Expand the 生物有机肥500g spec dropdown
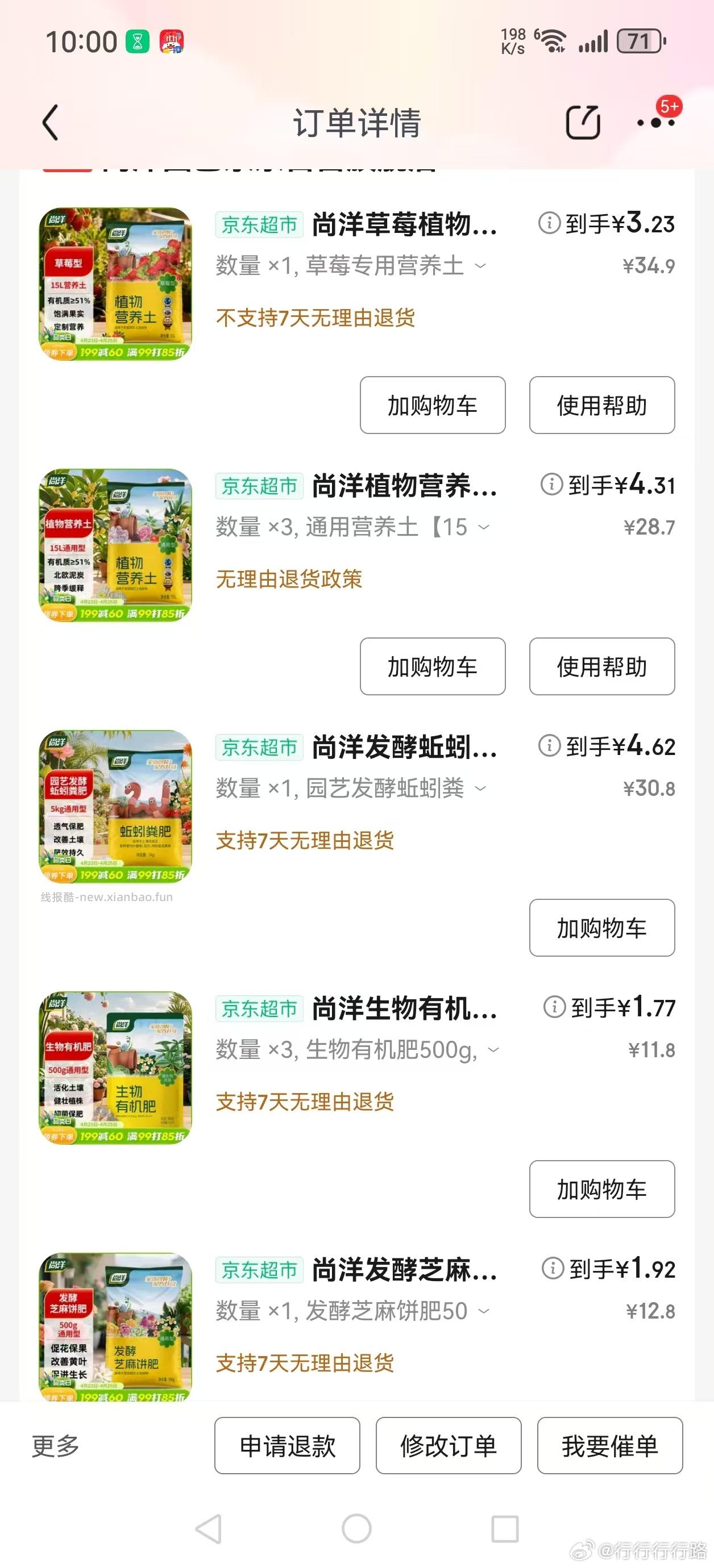Viewport: 714px width, 1568px height. click(x=492, y=1050)
